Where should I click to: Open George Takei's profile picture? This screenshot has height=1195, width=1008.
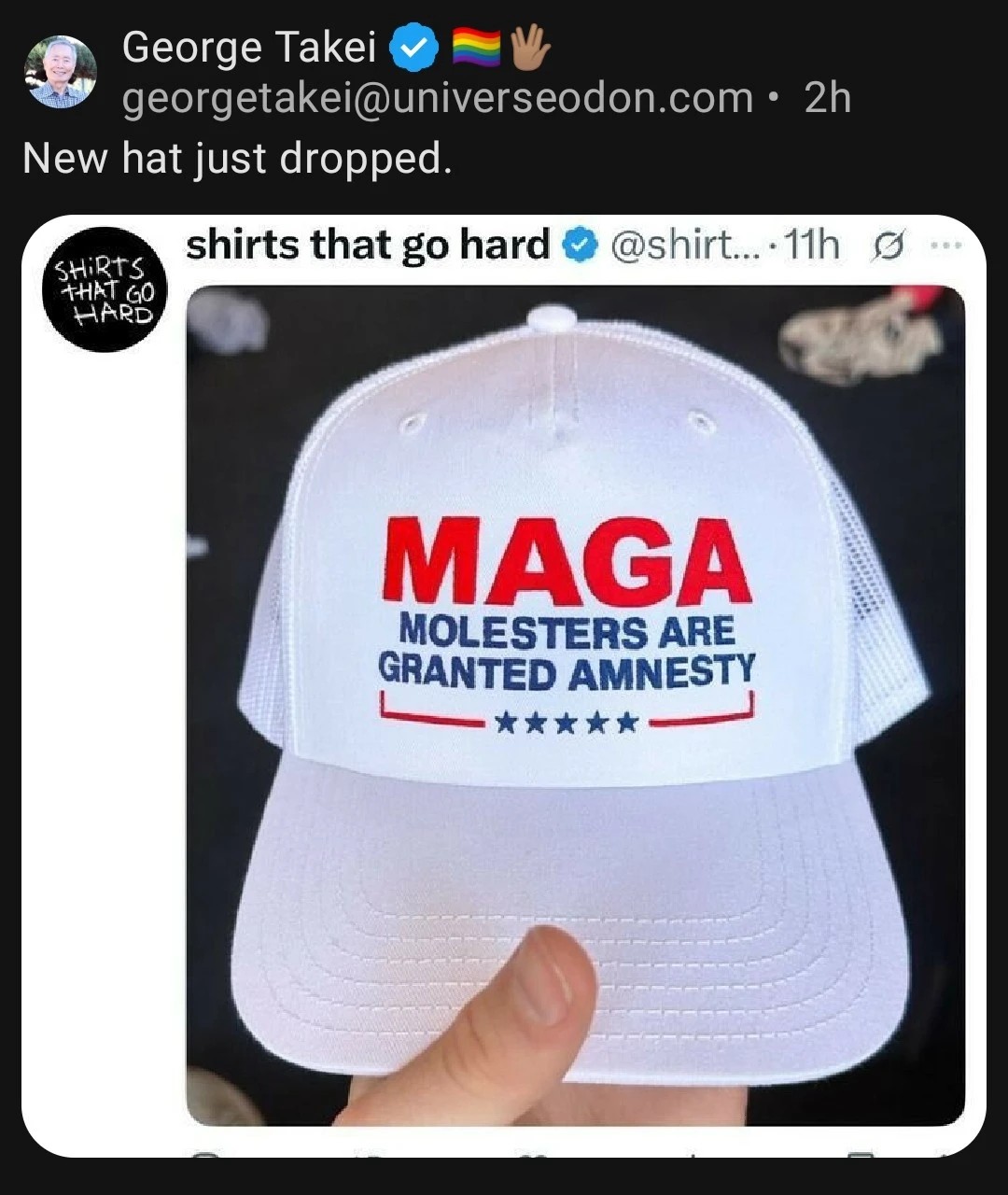pos(61,73)
